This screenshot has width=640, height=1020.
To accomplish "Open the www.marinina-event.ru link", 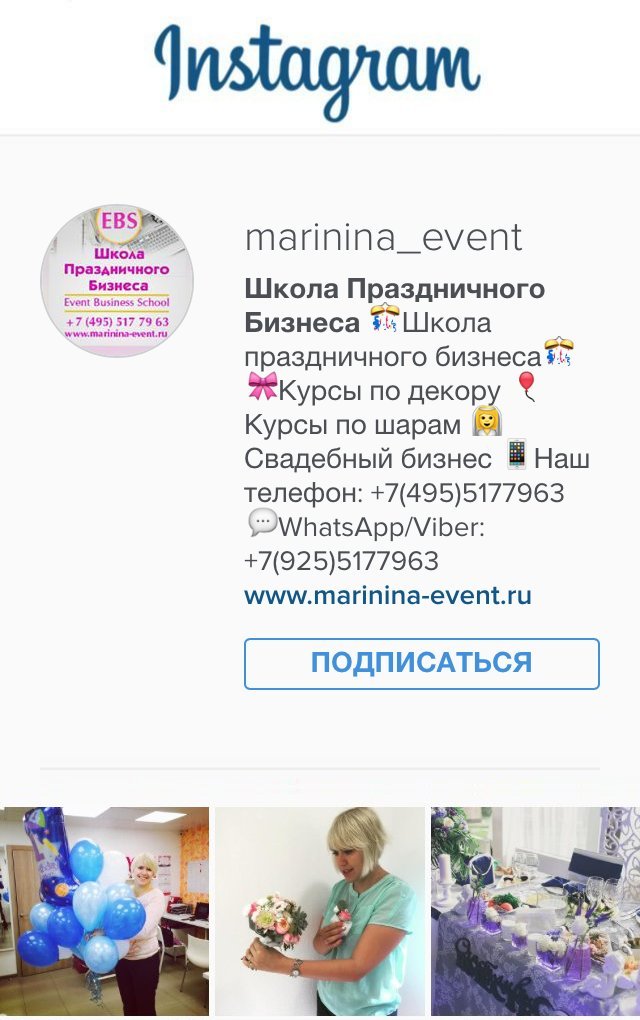I will tap(387, 596).
